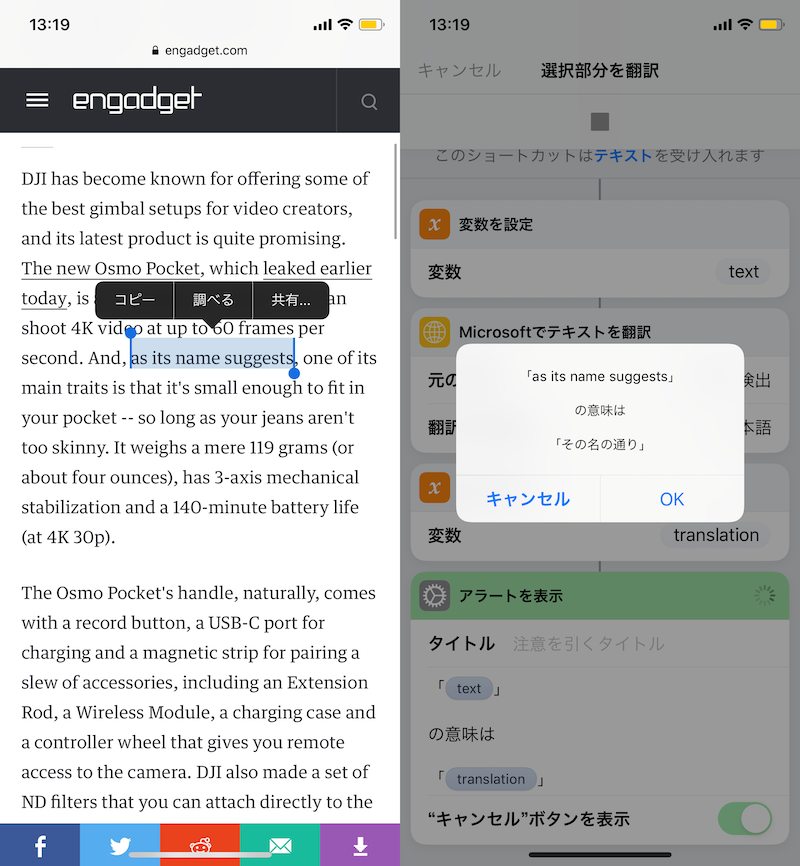Viewport: 800px width, 866px height.
Task: Select 共有... in the selection popup
Action: pyautogui.click(x=291, y=300)
